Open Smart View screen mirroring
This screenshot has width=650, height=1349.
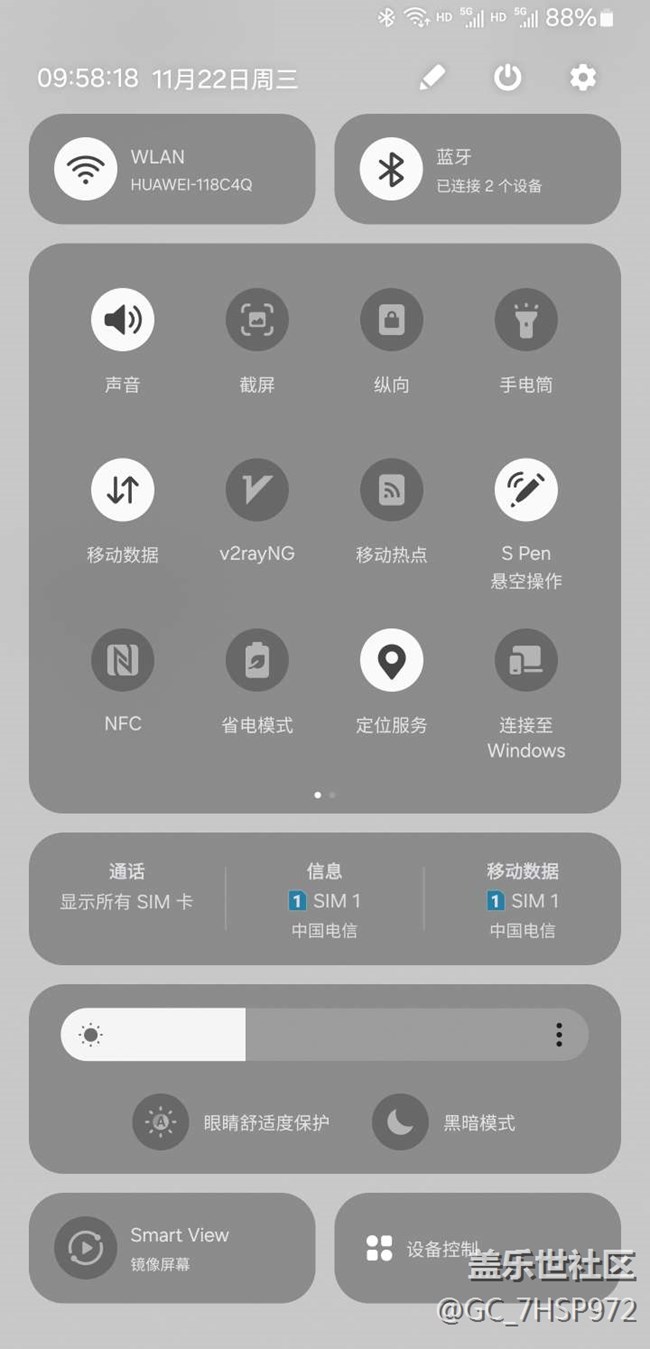click(x=172, y=1248)
